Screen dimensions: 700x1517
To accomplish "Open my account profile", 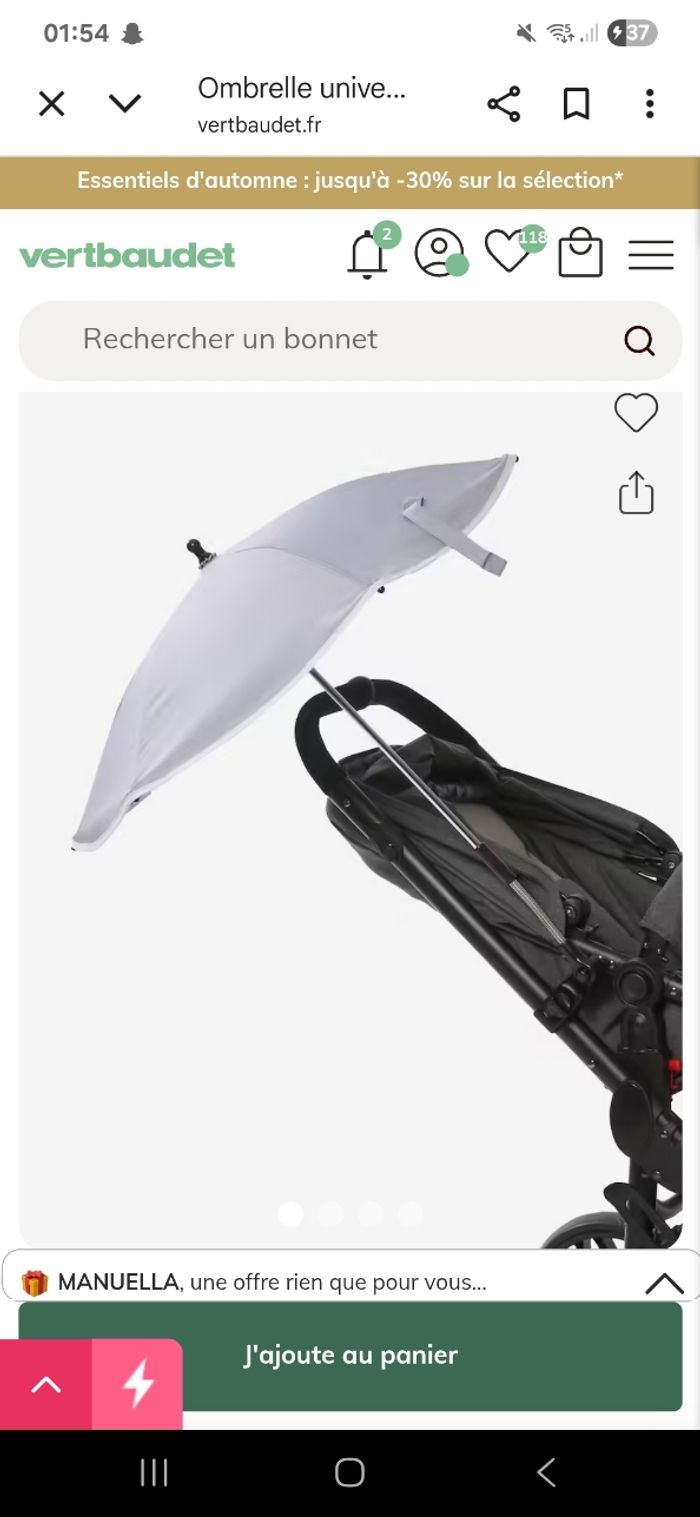I will [439, 253].
